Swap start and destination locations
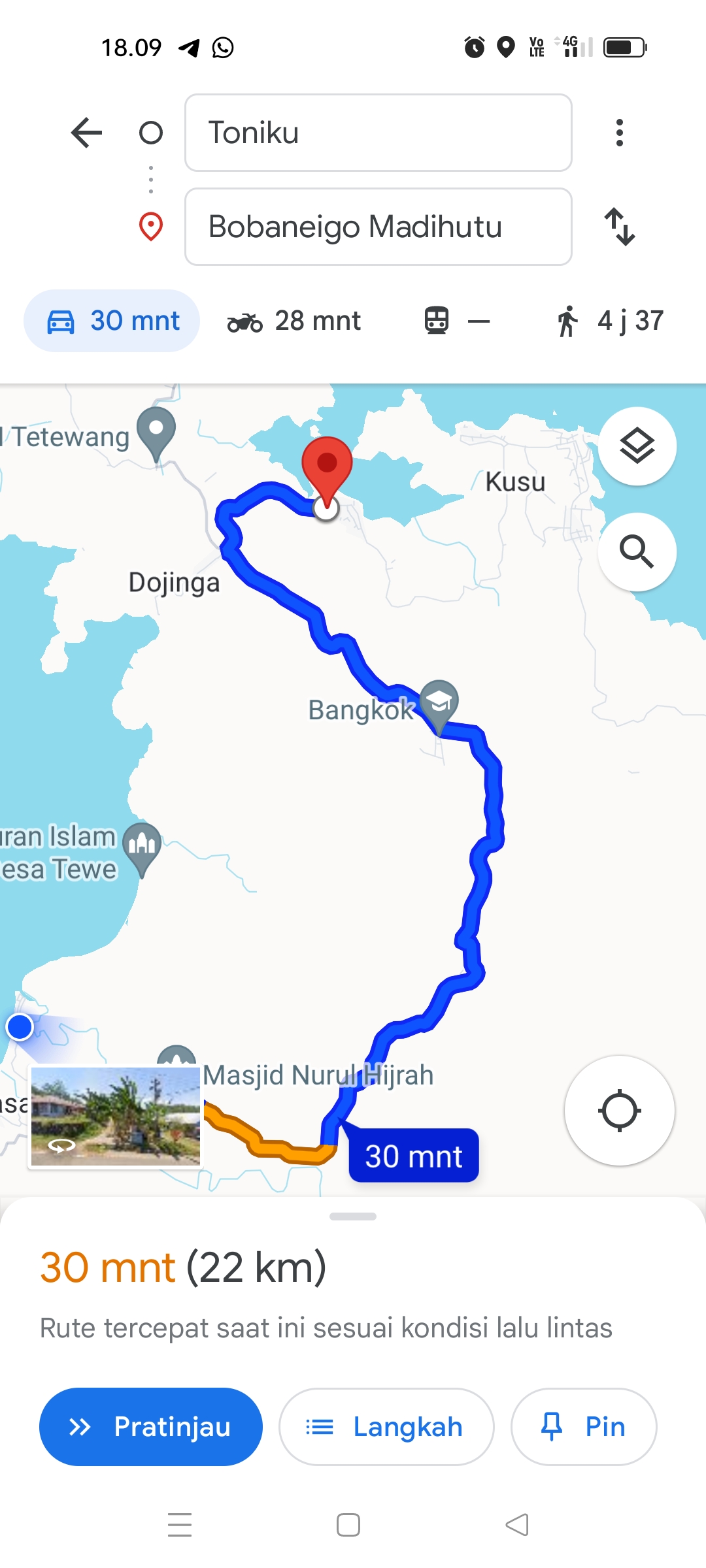The image size is (706, 1568). [x=620, y=227]
